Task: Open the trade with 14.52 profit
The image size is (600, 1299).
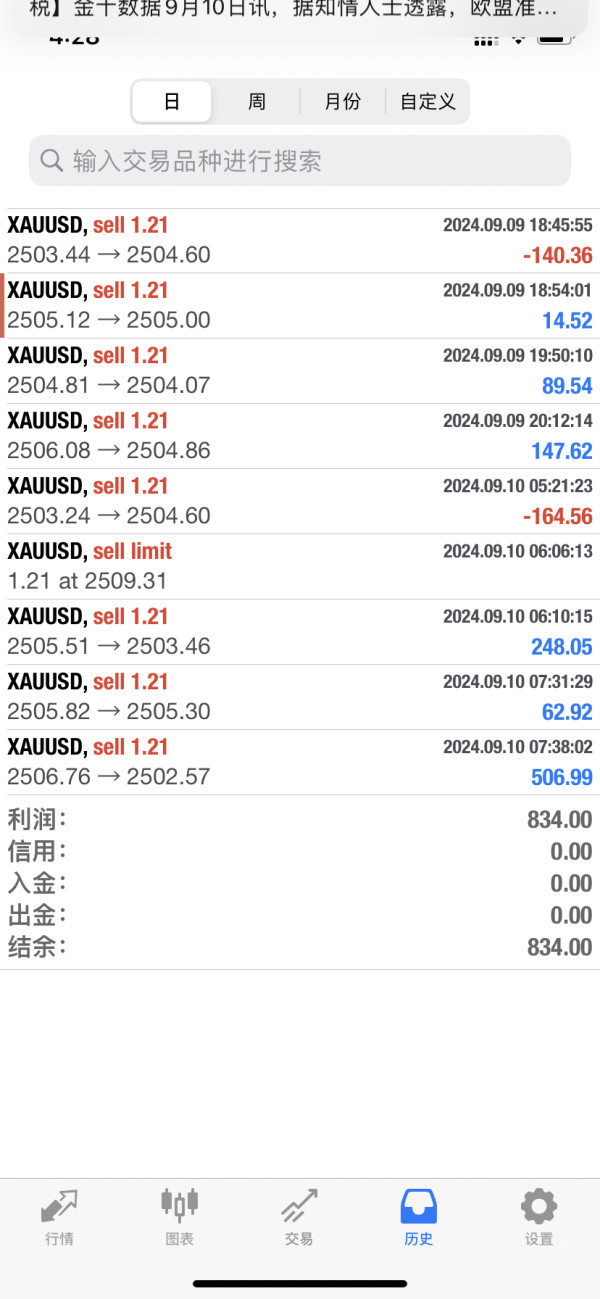Action: (300, 305)
